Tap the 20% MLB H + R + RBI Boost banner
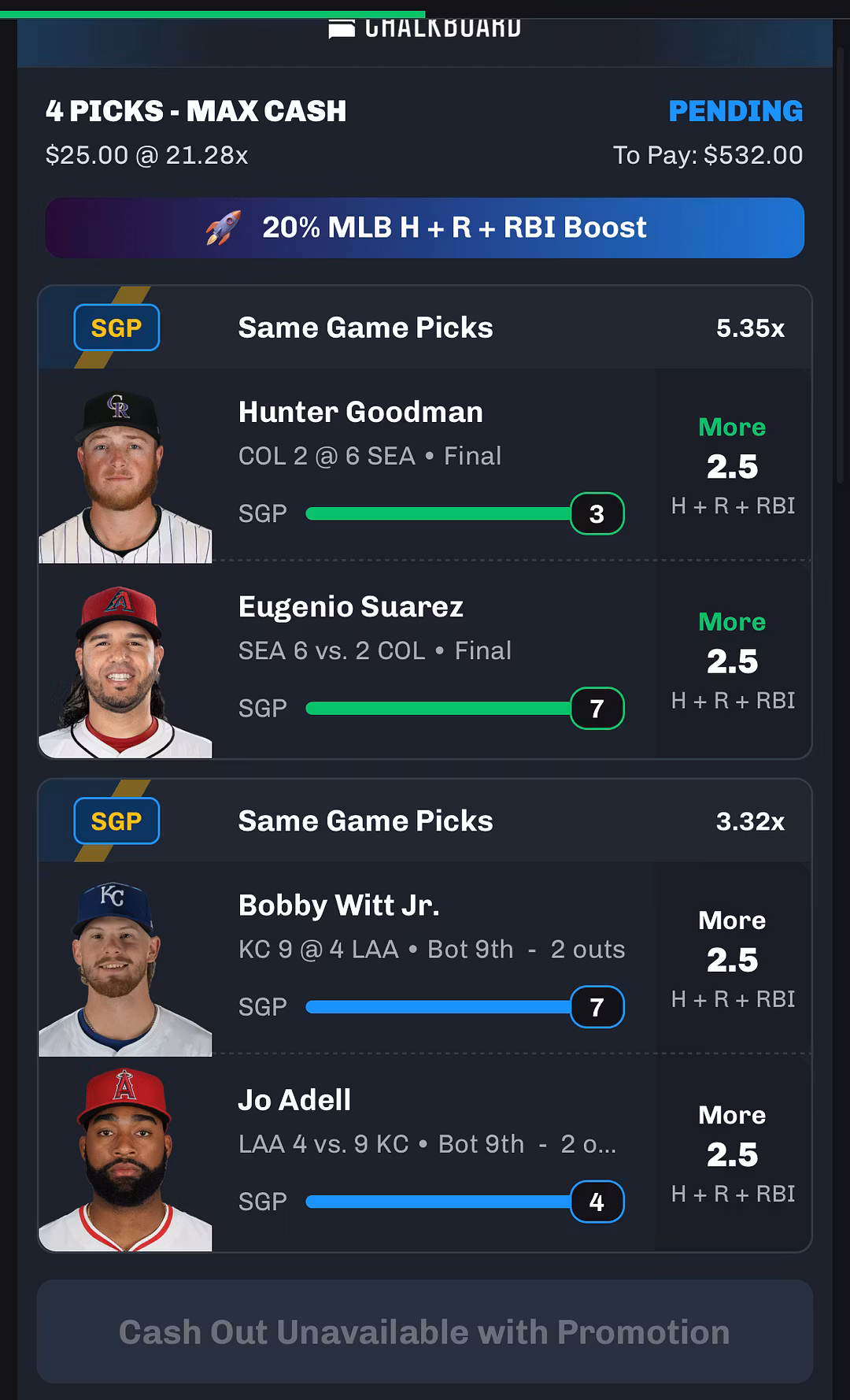 (x=425, y=228)
